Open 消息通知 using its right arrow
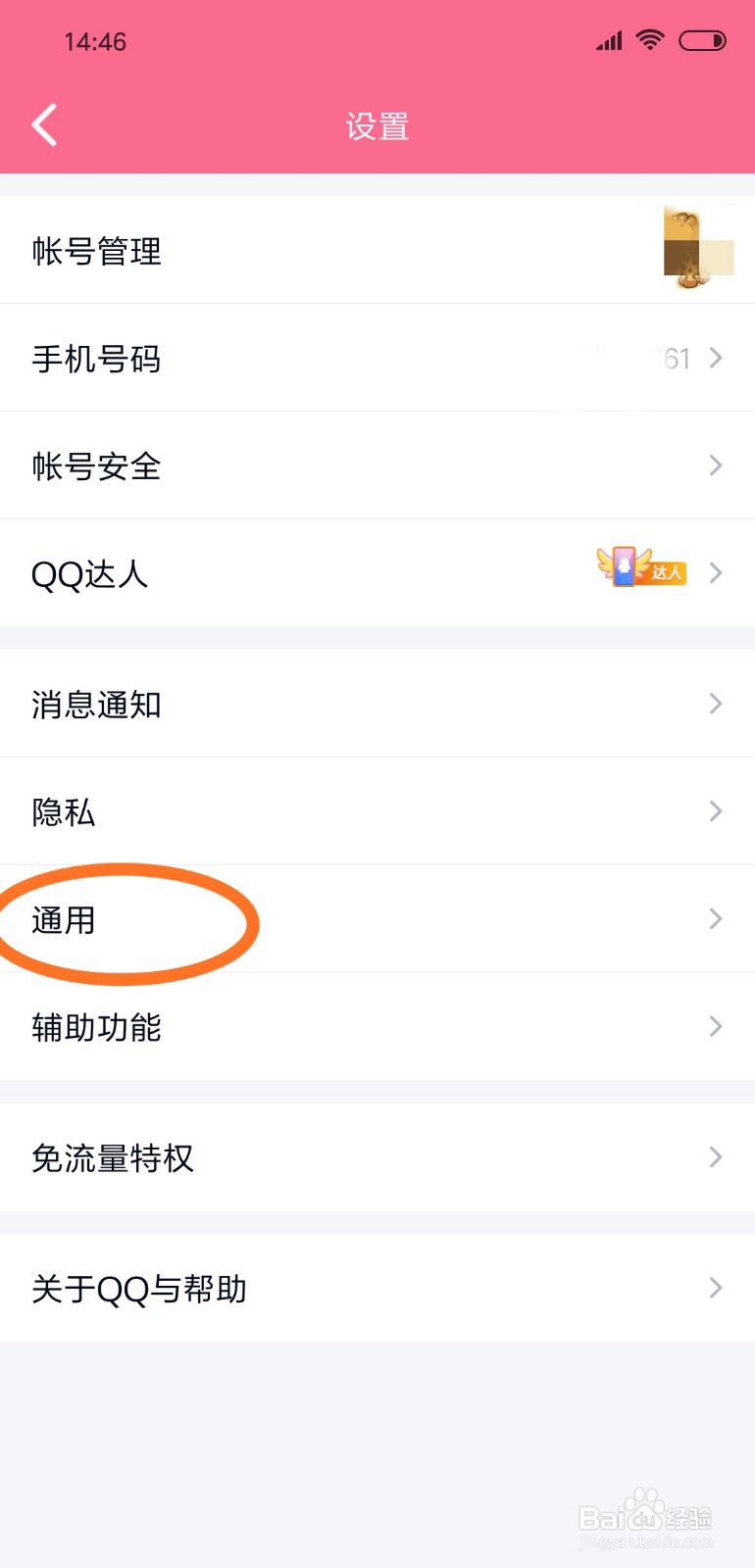This screenshot has height=1568, width=755. pyautogui.click(x=715, y=703)
